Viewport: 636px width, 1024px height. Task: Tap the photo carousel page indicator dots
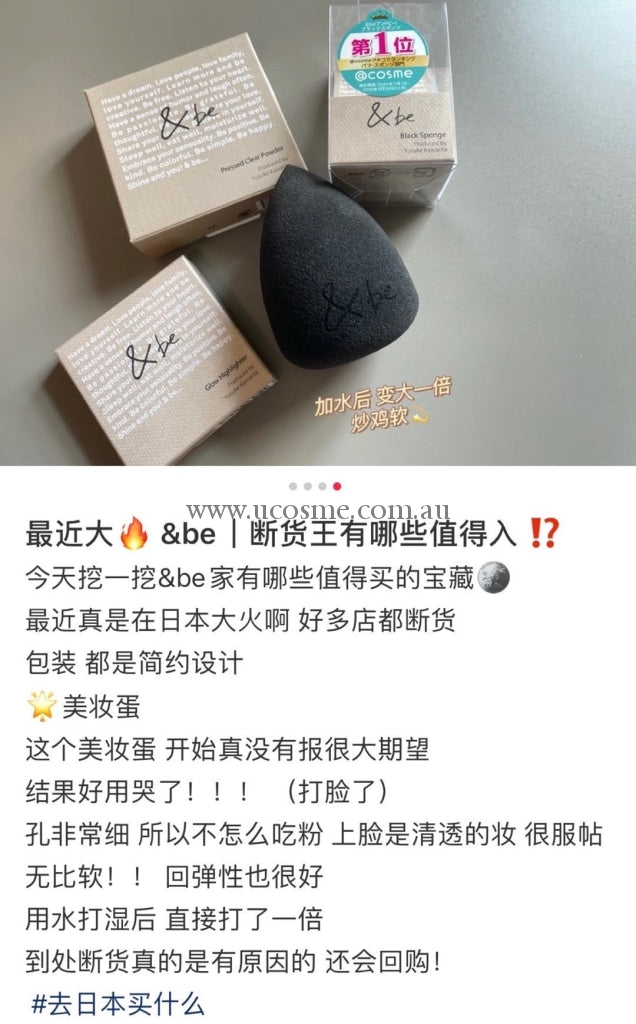pyautogui.click(x=315, y=486)
